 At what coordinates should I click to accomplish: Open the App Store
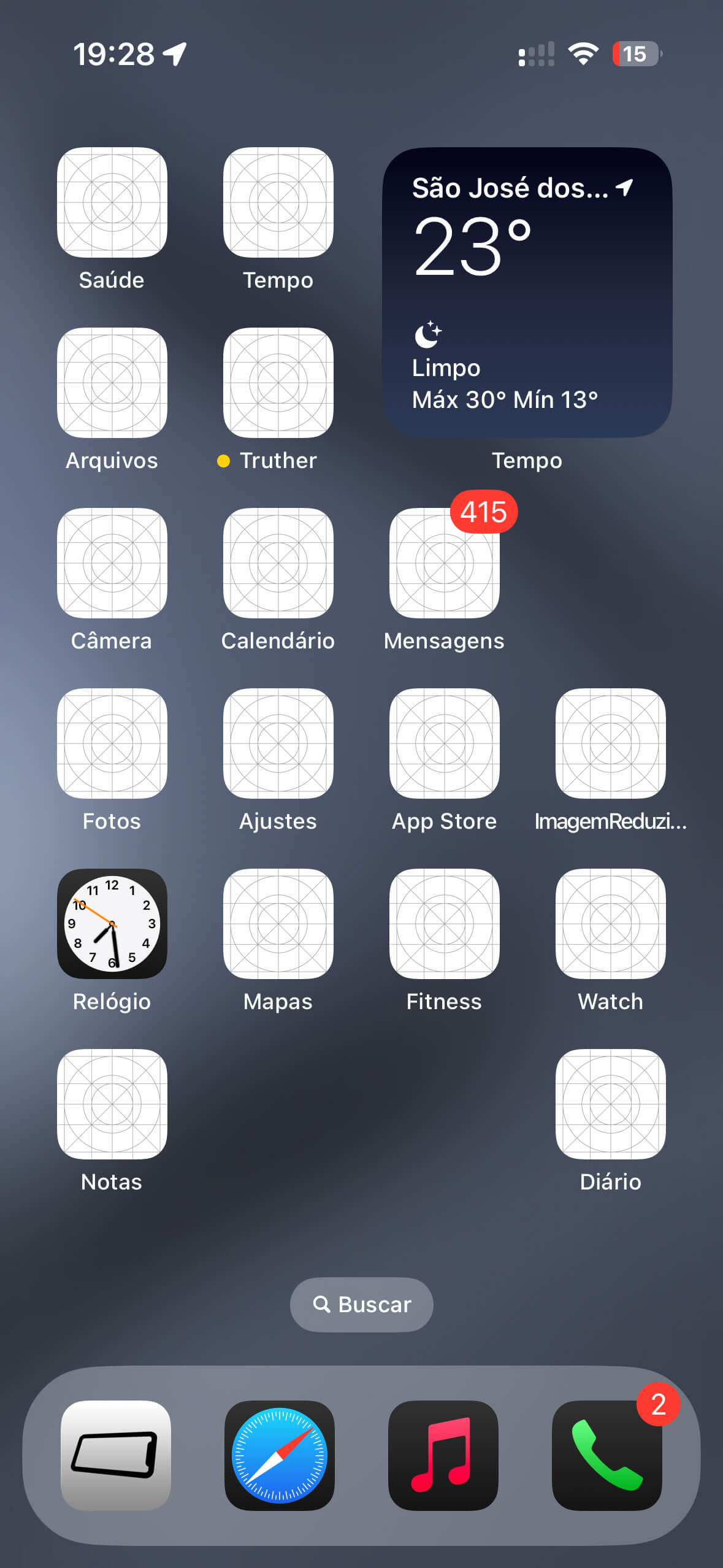tap(445, 744)
